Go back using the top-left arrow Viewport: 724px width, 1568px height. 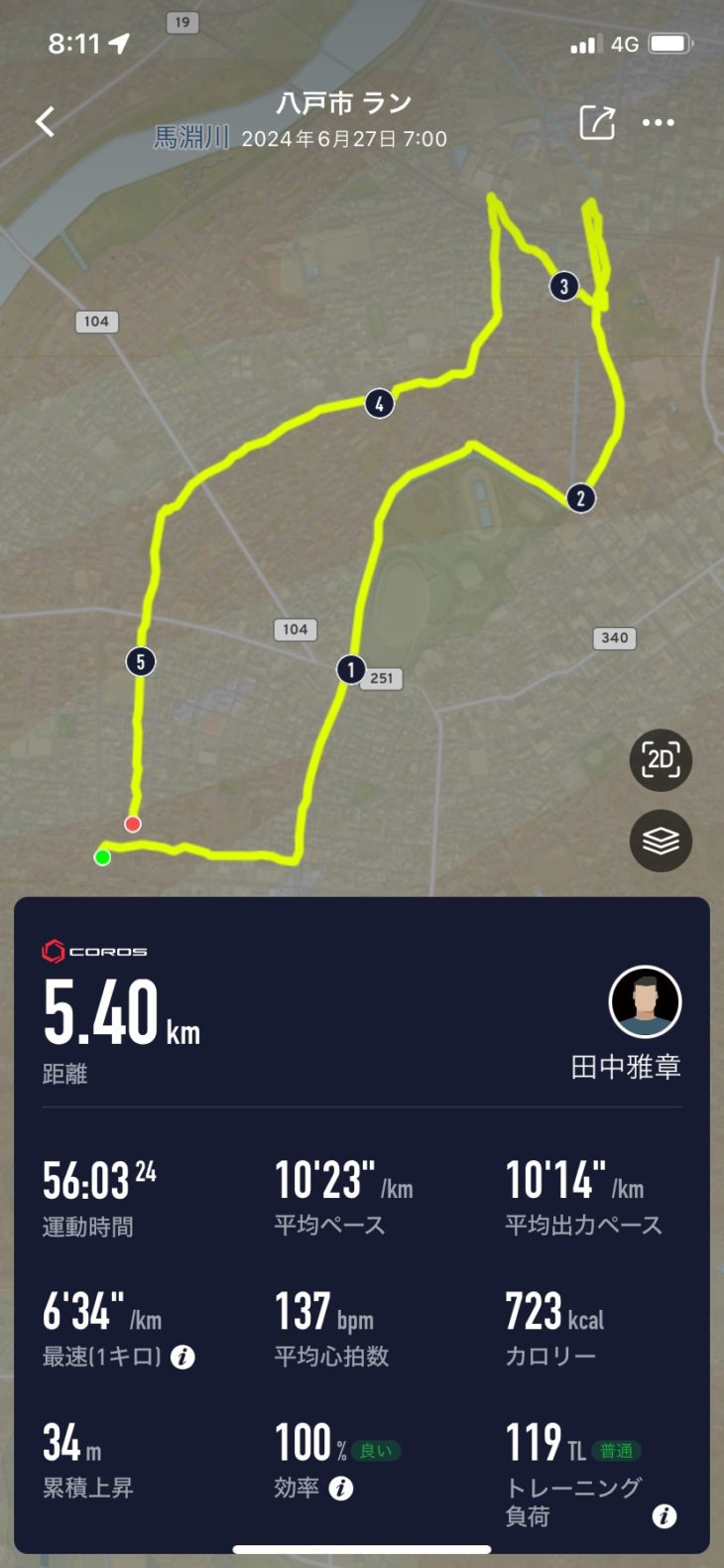(x=45, y=122)
